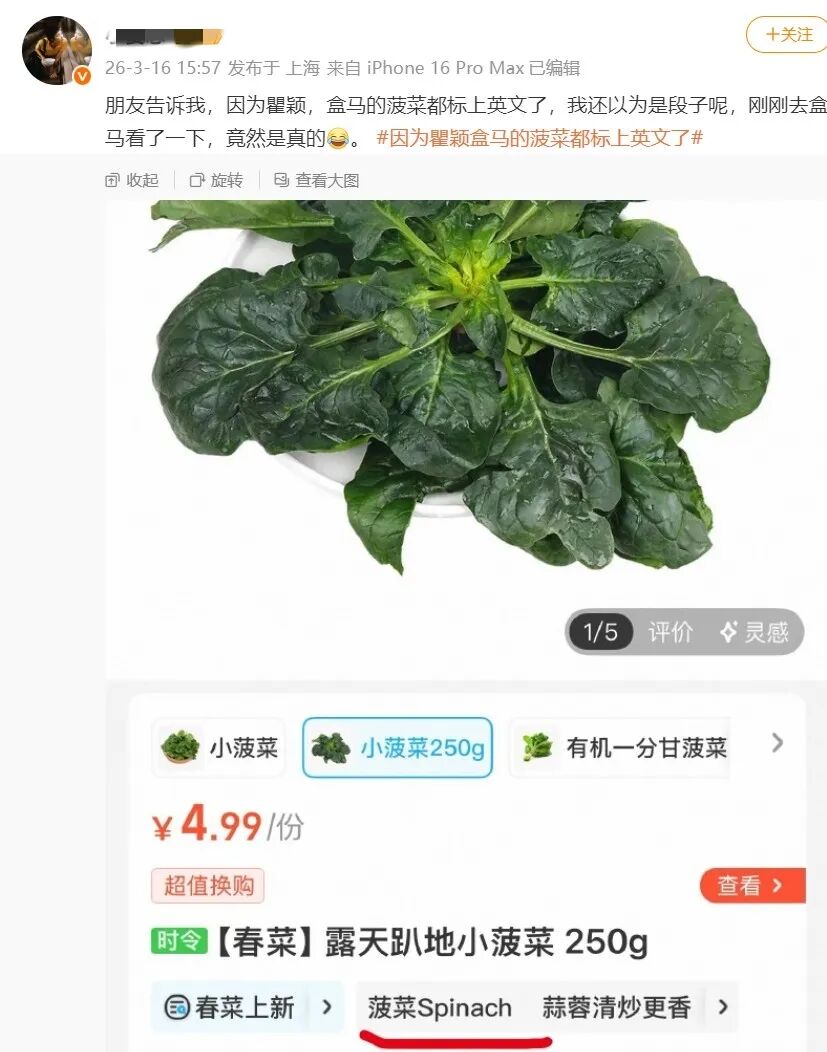Rotate the image with 旋转
The height and width of the screenshot is (1052, 827).
216,180
